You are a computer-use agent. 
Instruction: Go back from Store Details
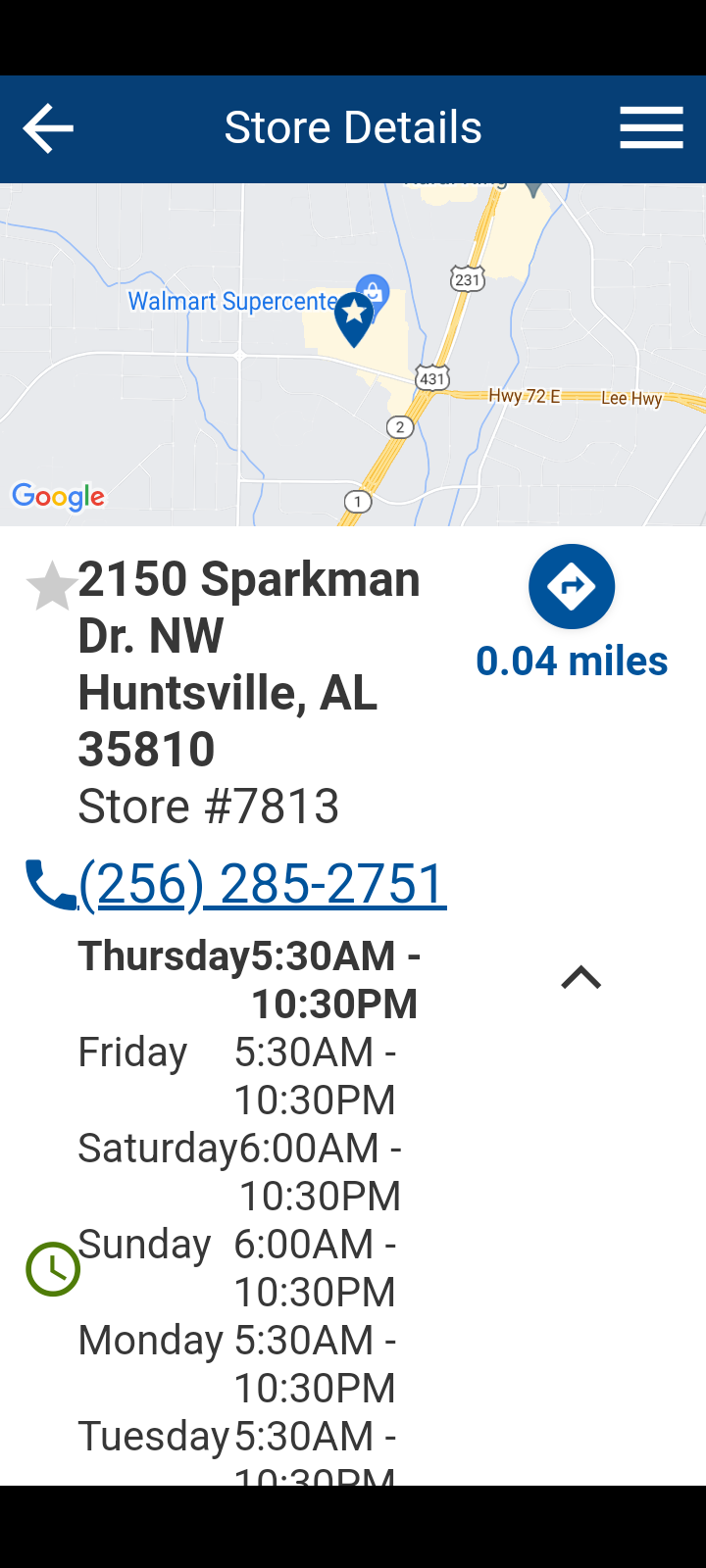coord(48,128)
